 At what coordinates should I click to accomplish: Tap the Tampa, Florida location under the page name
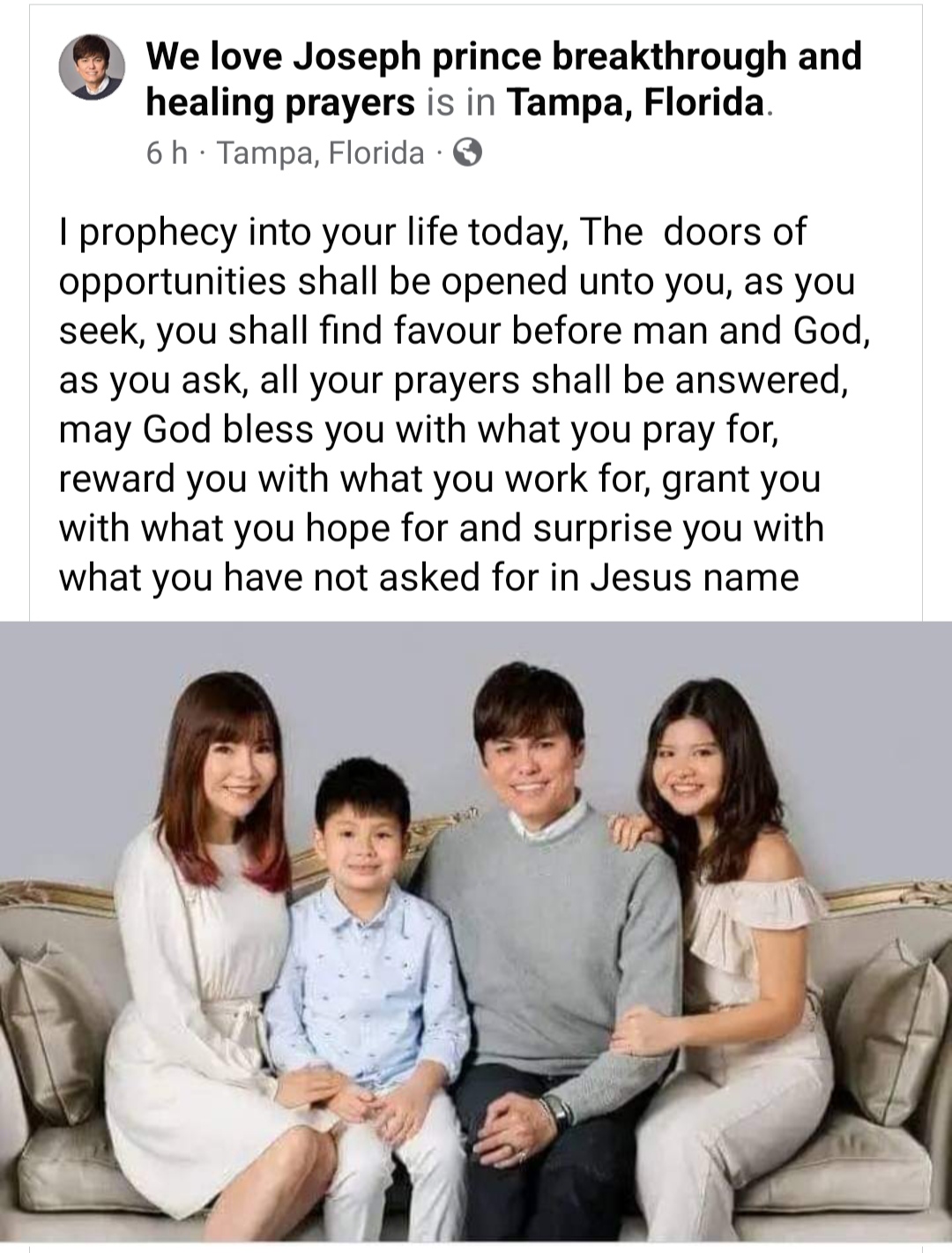(x=320, y=154)
